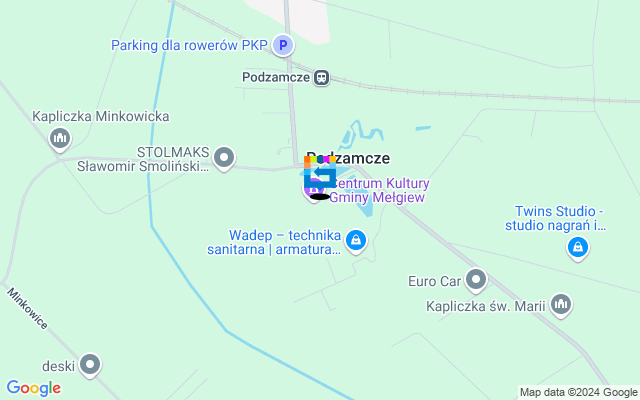The image size is (640, 400).
Task: Open the Twins Studio marker
Action: click(x=577, y=248)
